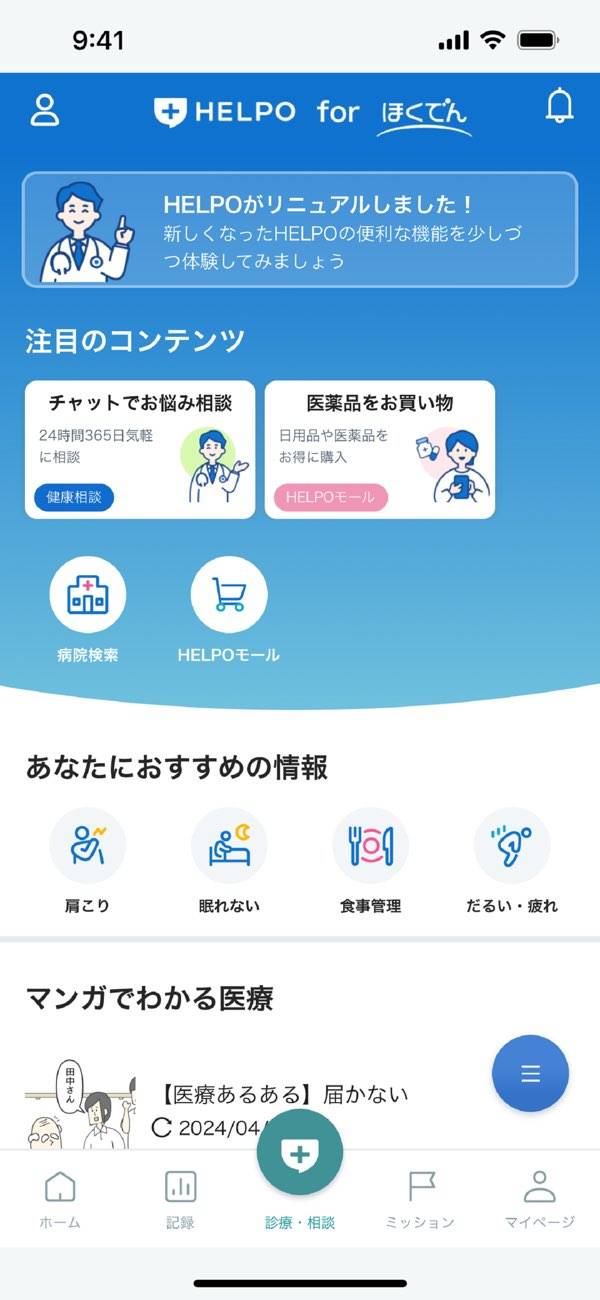Open the HELPOがリニュアルしました banner
The height and width of the screenshot is (1300, 600).
(300, 230)
